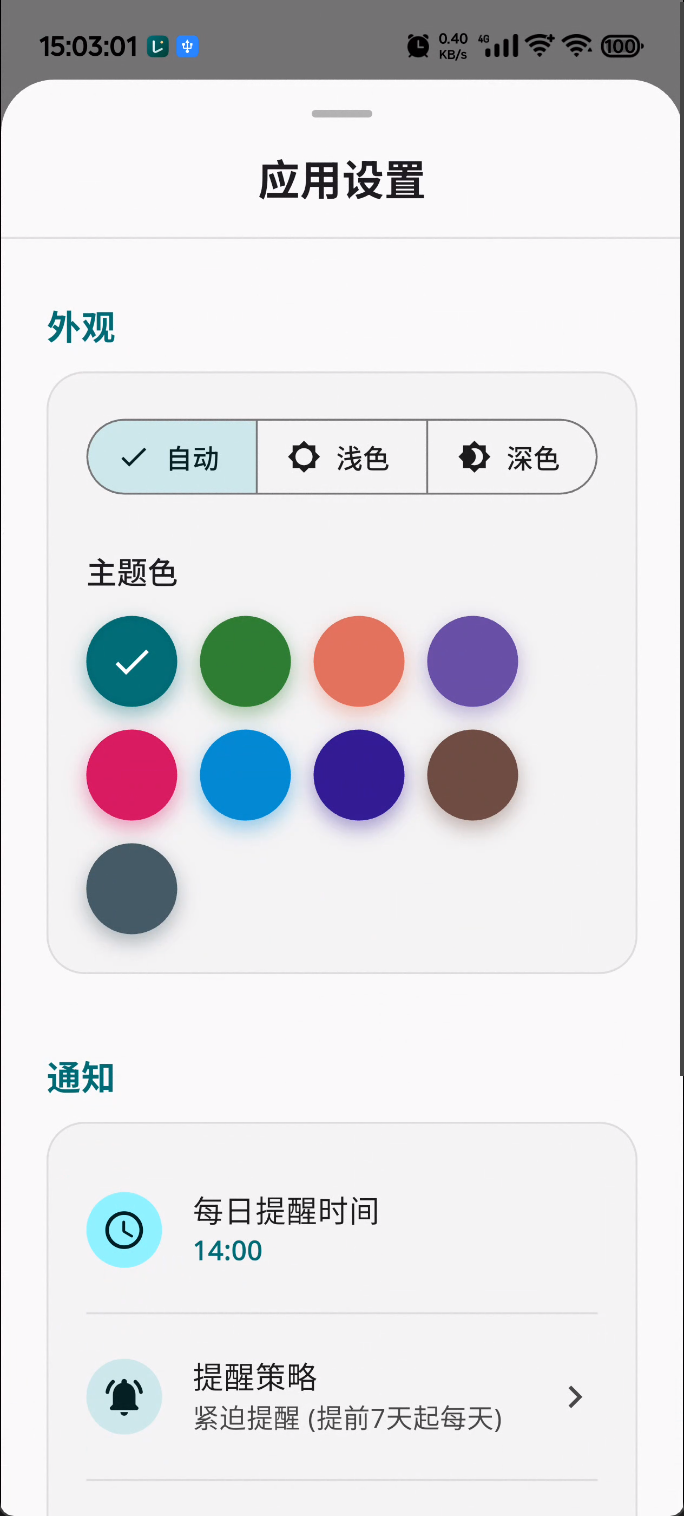The width and height of the screenshot is (684, 1516).
Task: Pick the coral orange theme color
Action: click(x=359, y=661)
